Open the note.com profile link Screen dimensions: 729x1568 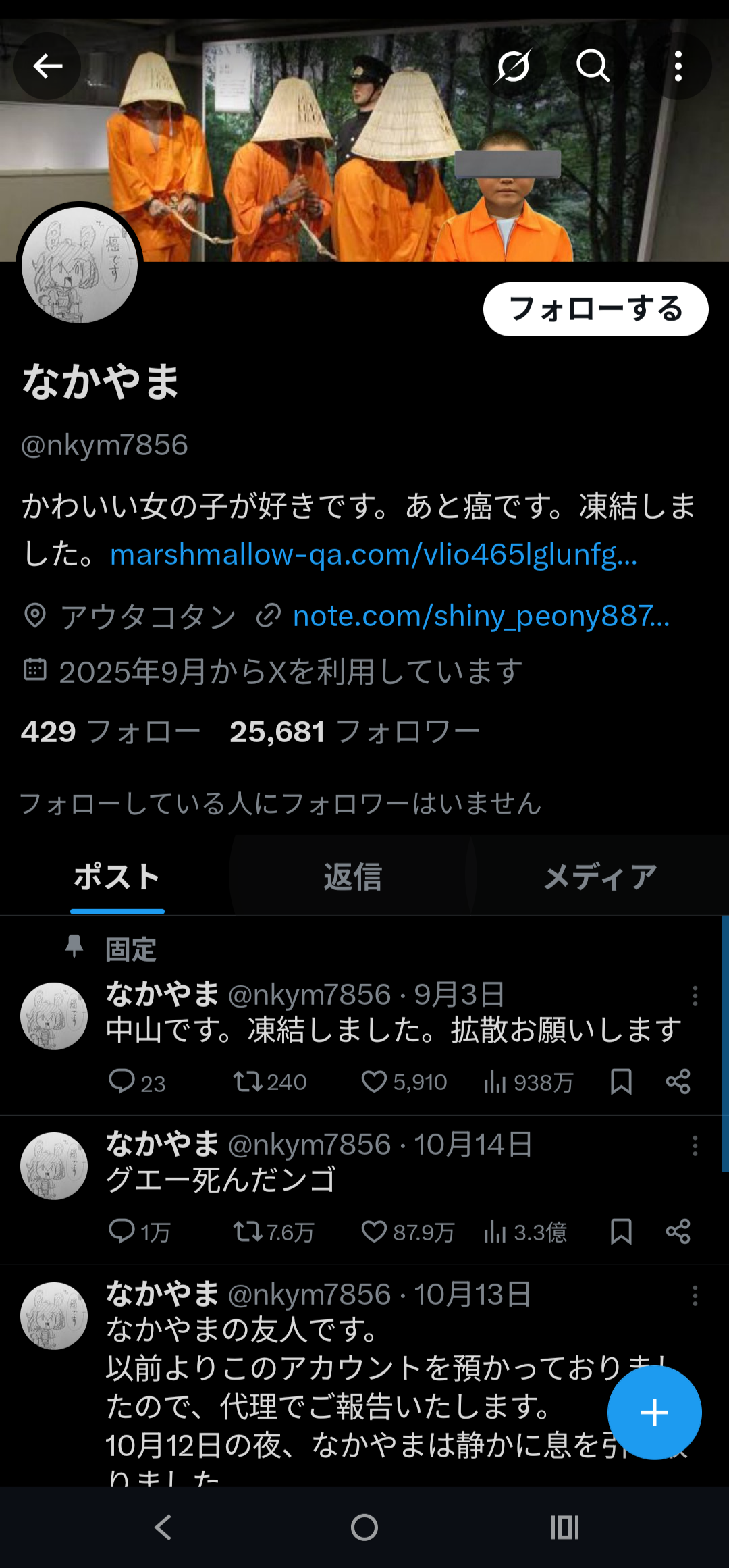pos(481,616)
